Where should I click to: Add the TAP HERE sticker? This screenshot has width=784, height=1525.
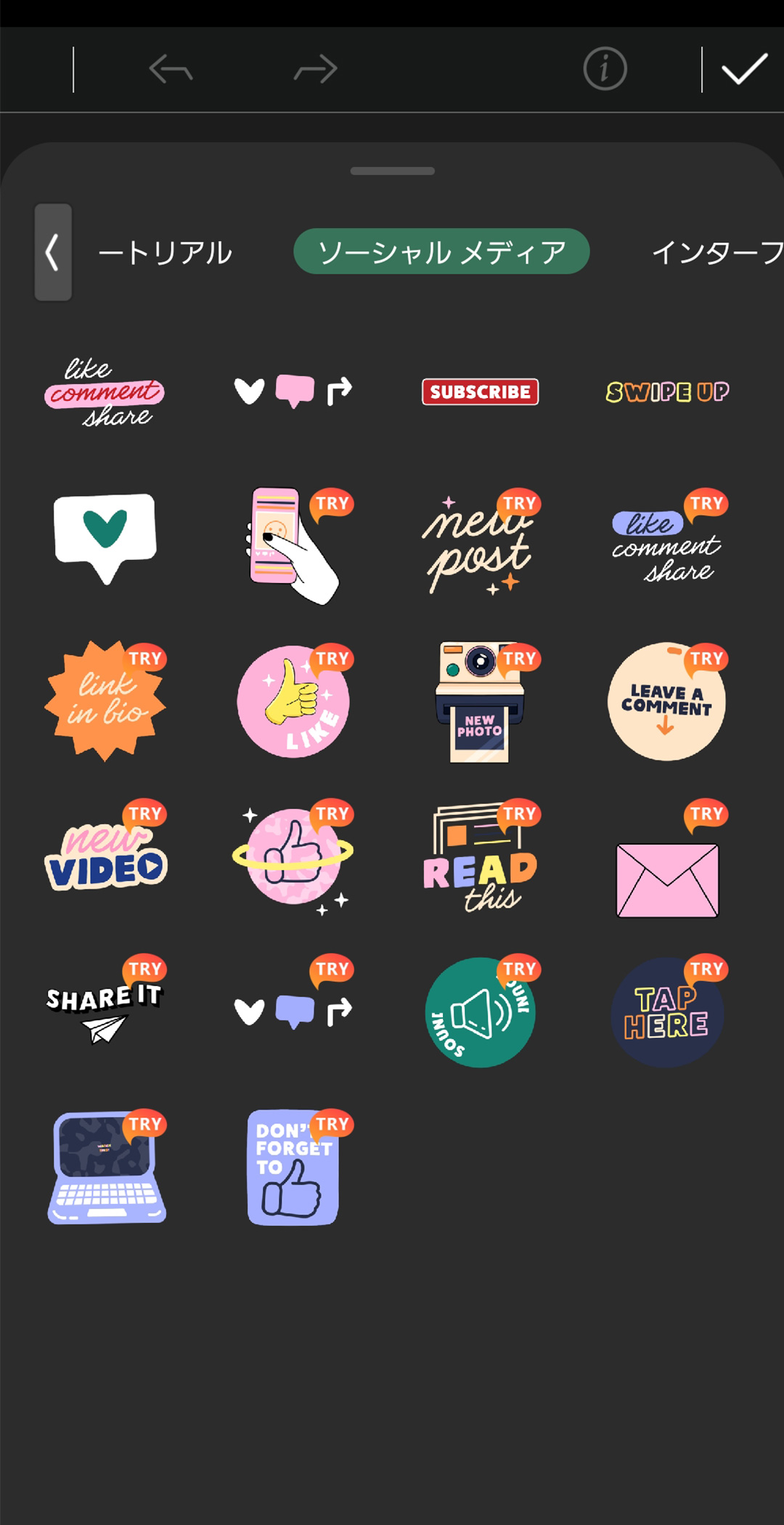pos(666,1012)
